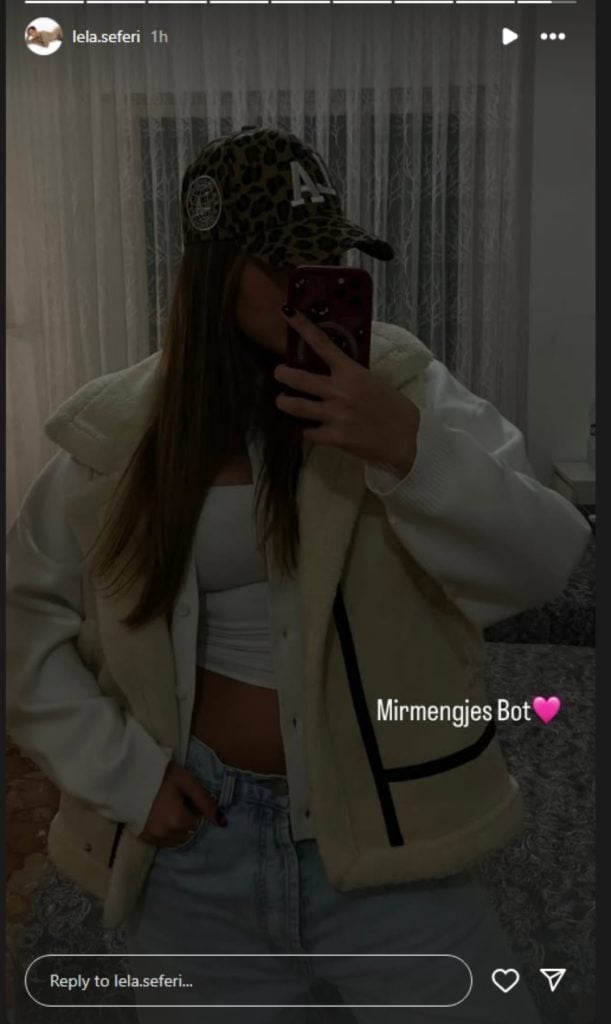Open the three-dot story options menu
The height and width of the screenshot is (1024, 611).
point(552,36)
